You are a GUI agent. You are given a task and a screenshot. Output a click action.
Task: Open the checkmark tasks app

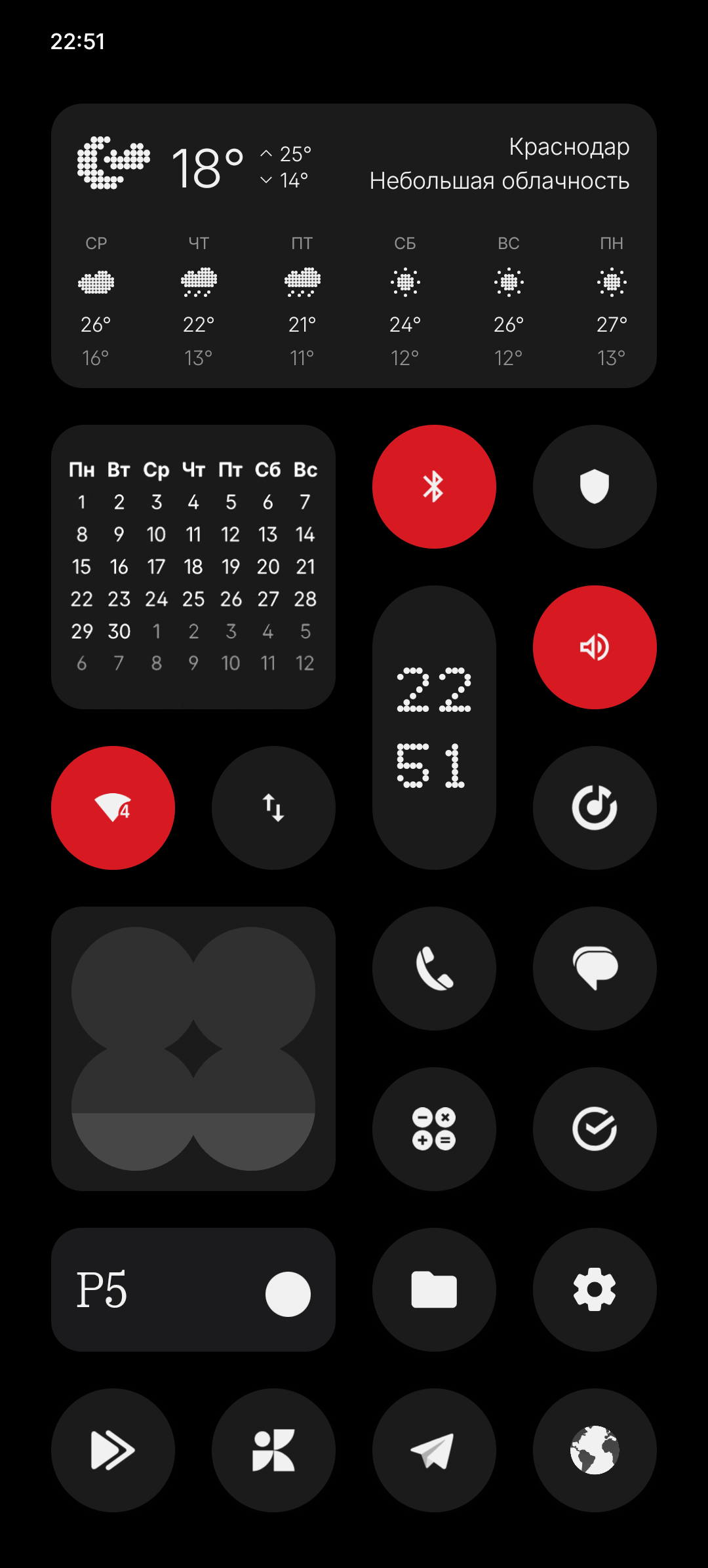595,1129
